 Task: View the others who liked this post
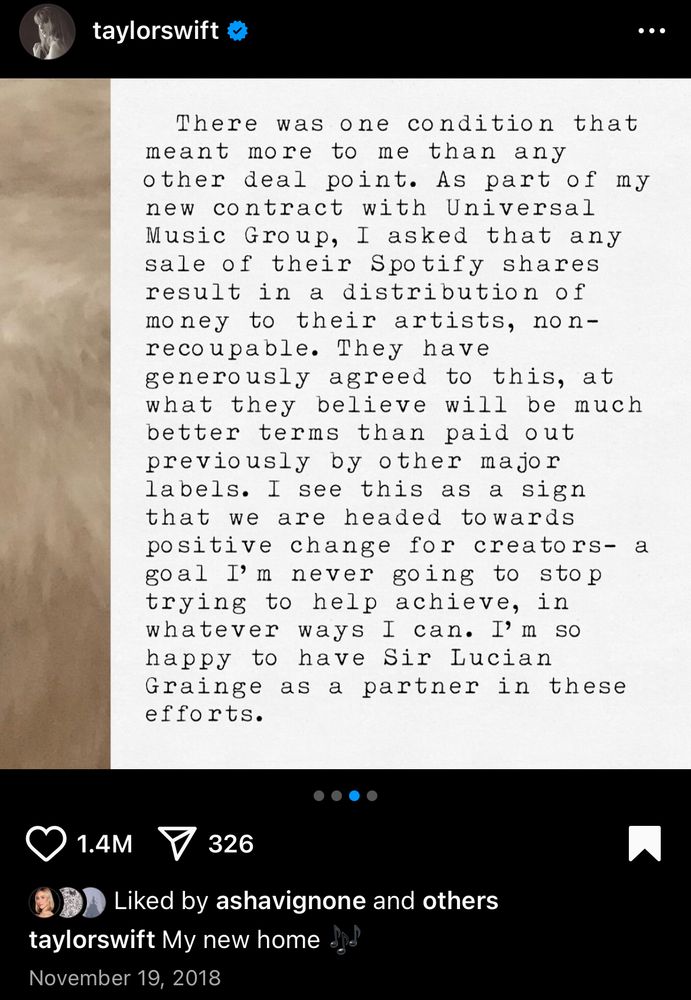(x=460, y=901)
